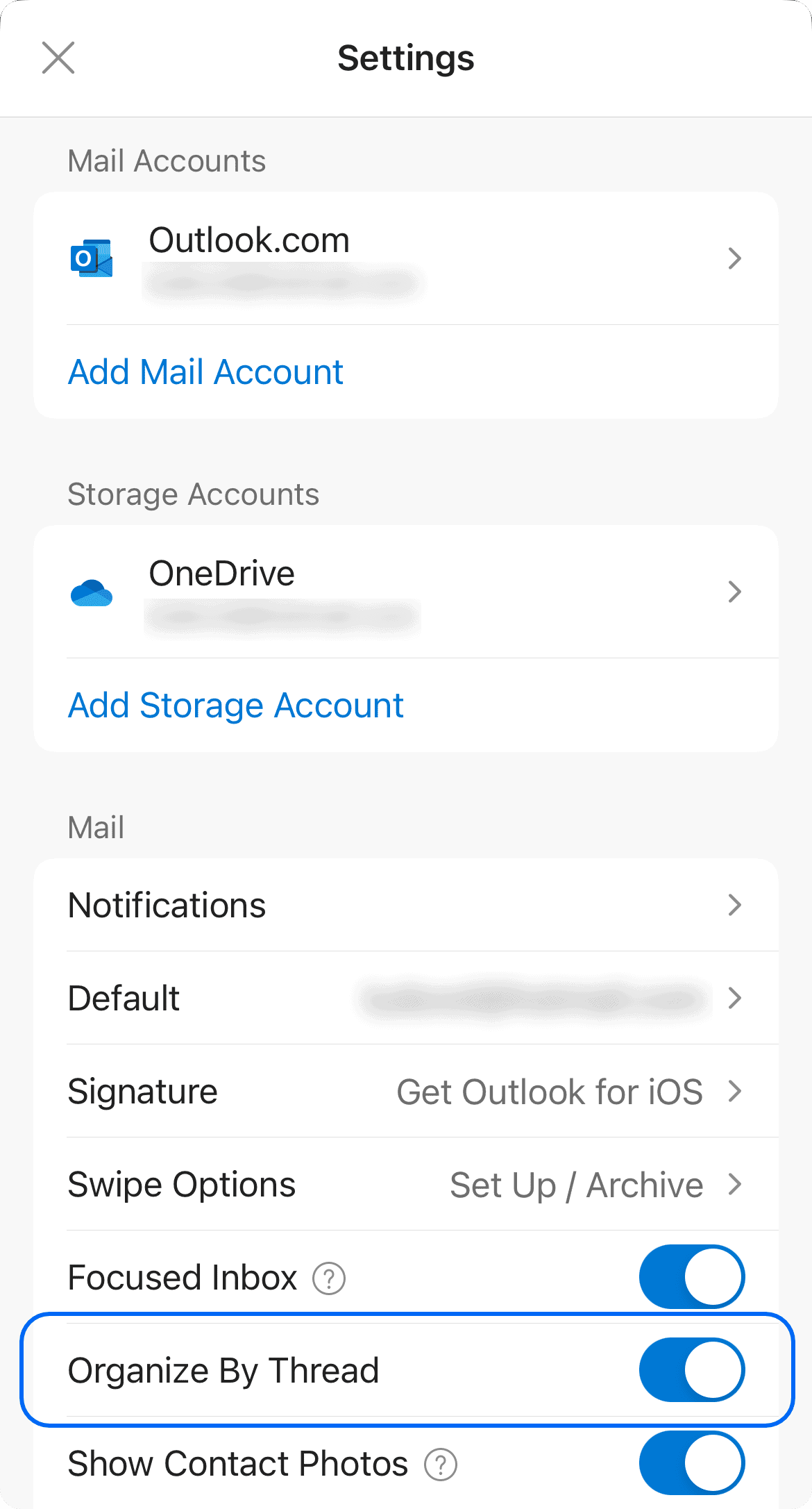812x1509 pixels.
Task: Open the Default account chevron
Action: (x=734, y=998)
